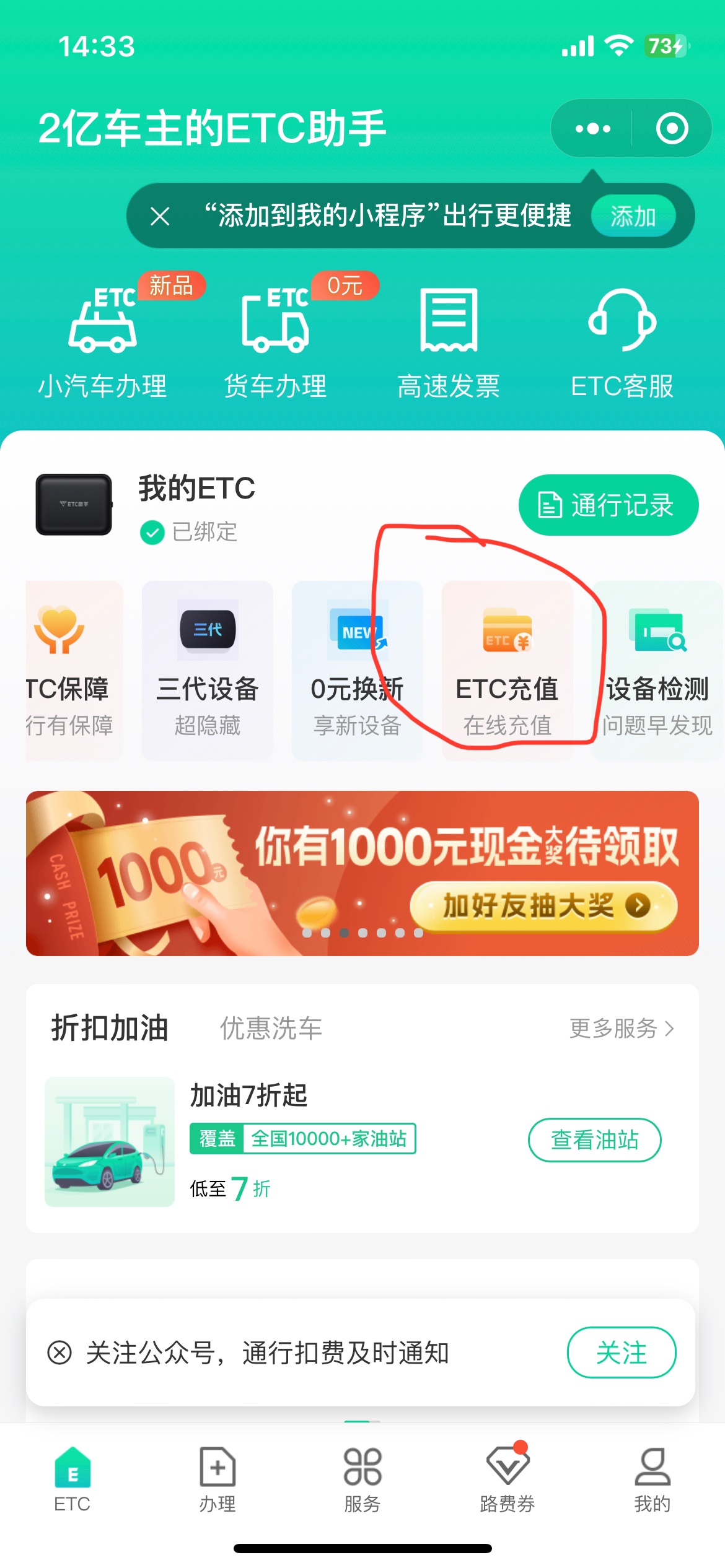Close the mini program via the circle icon
Image resolution: width=725 pixels, height=1568 pixels.
click(x=672, y=129)
